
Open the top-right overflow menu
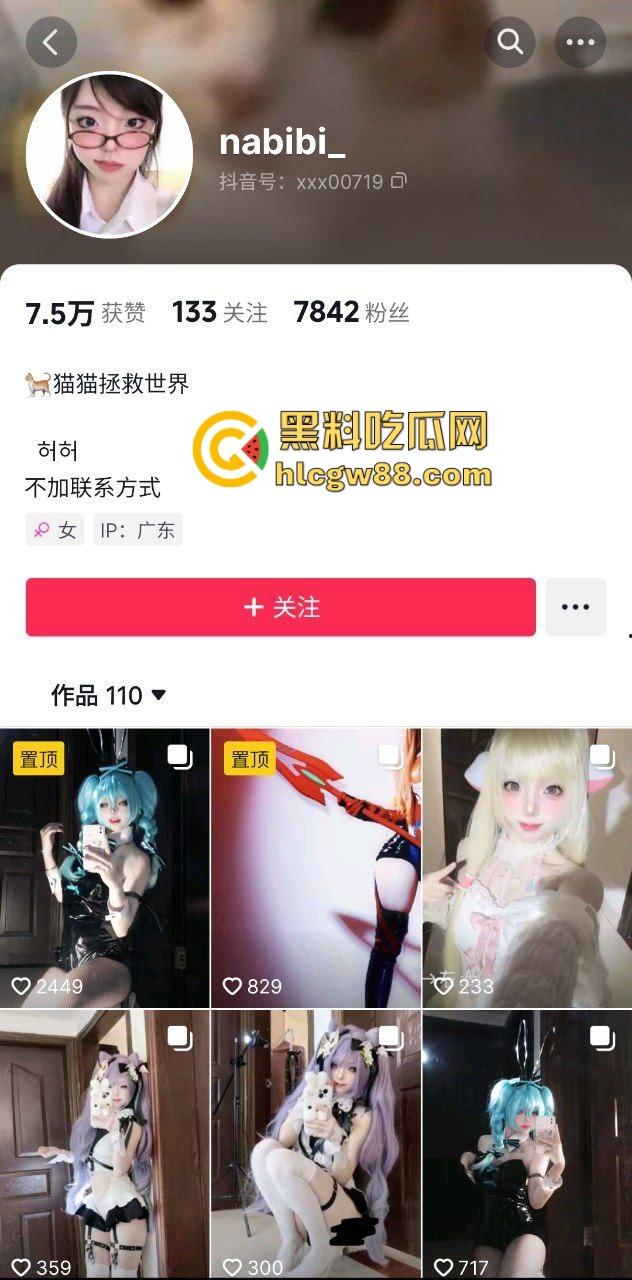580,43
